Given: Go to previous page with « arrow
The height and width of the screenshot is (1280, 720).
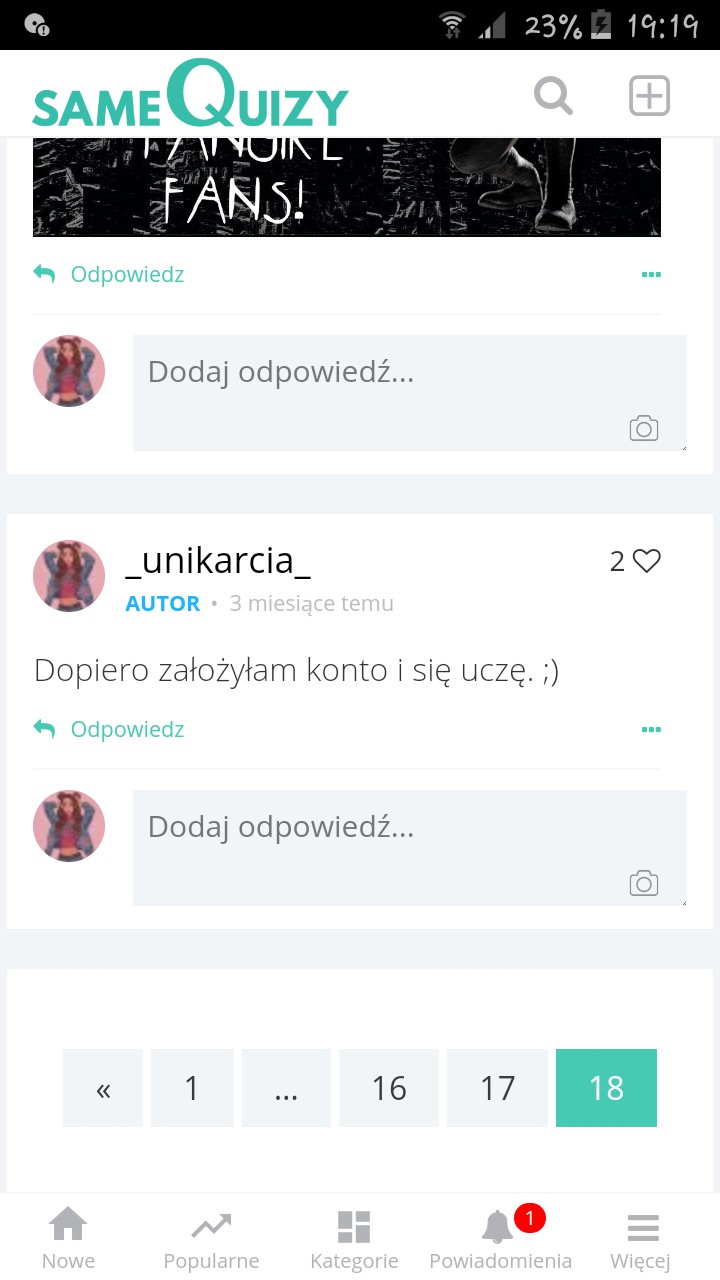Looking at the screenshot, I should 103,1088.
